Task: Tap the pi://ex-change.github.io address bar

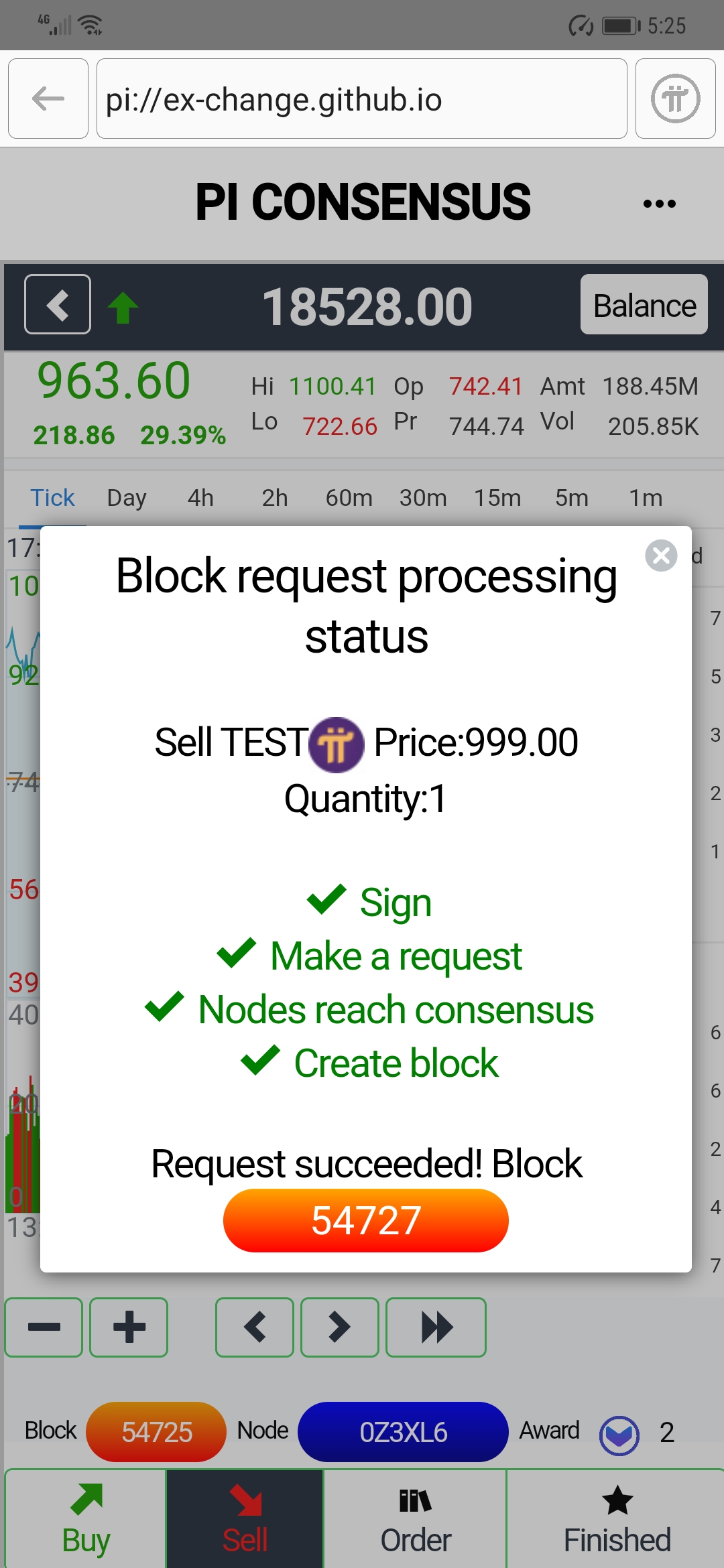Action: [x=361, y=99]
